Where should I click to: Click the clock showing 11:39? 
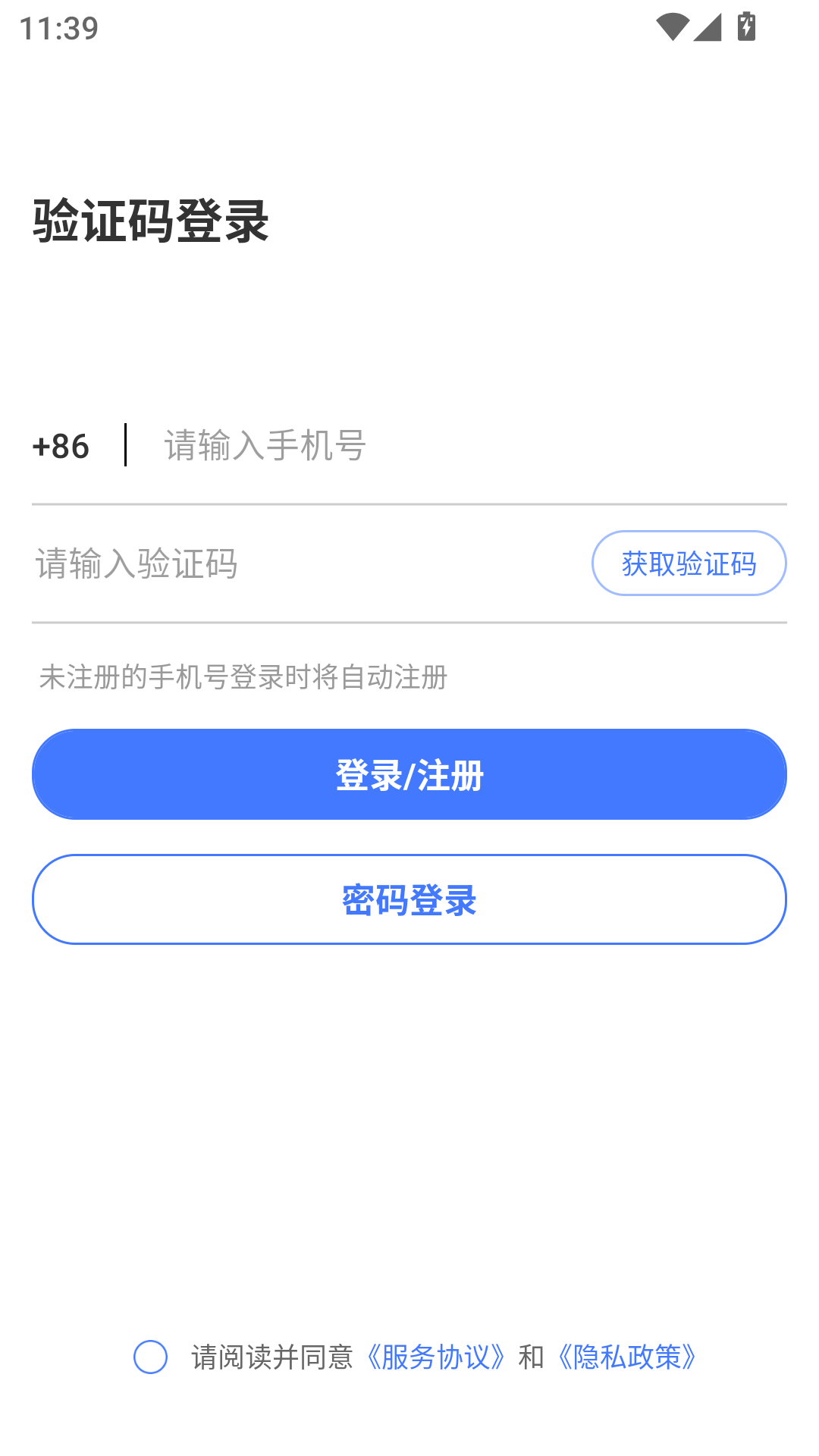(58, 28)
